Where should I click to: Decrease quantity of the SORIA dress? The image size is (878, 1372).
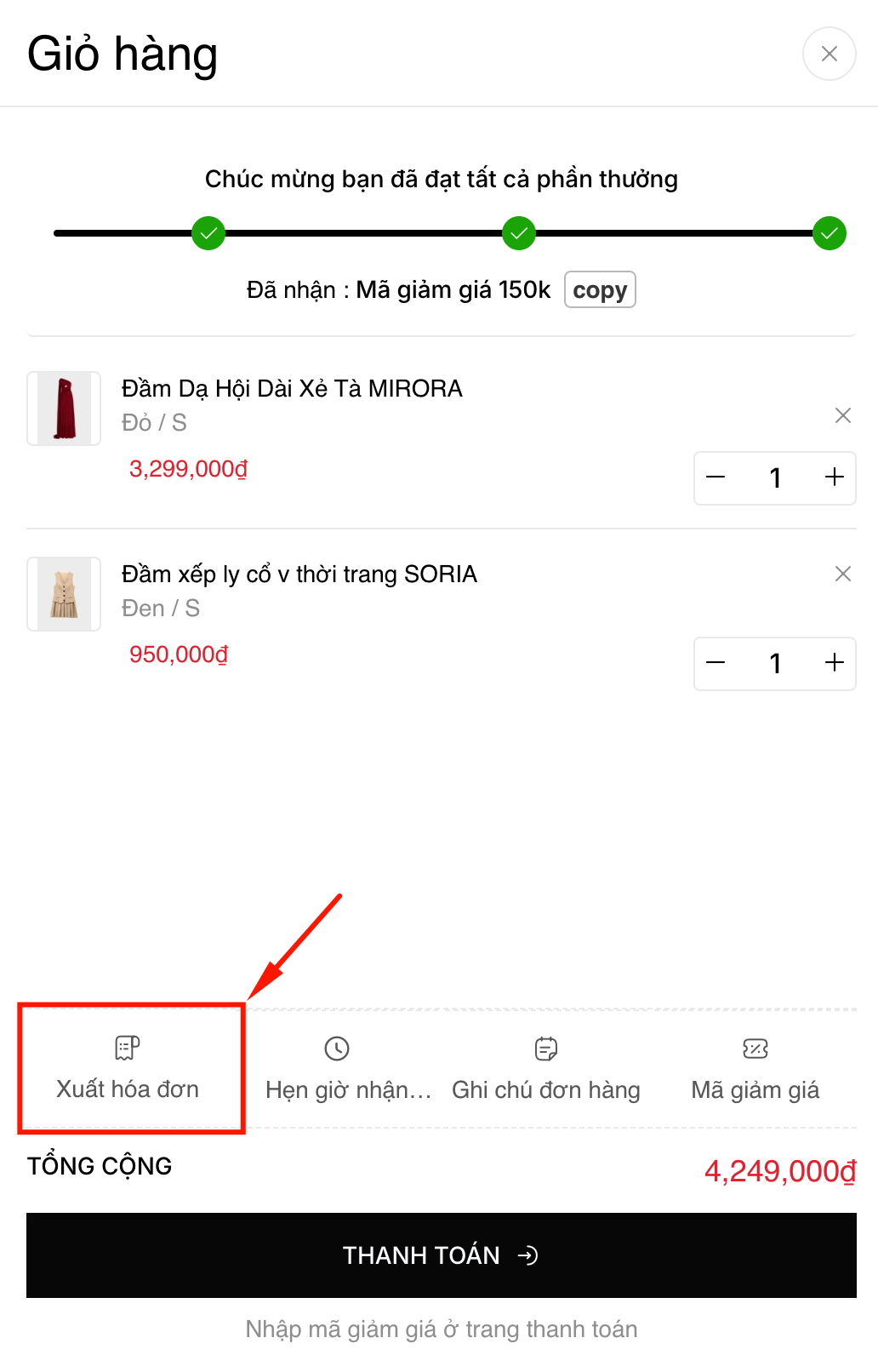(x=716, y=663)
